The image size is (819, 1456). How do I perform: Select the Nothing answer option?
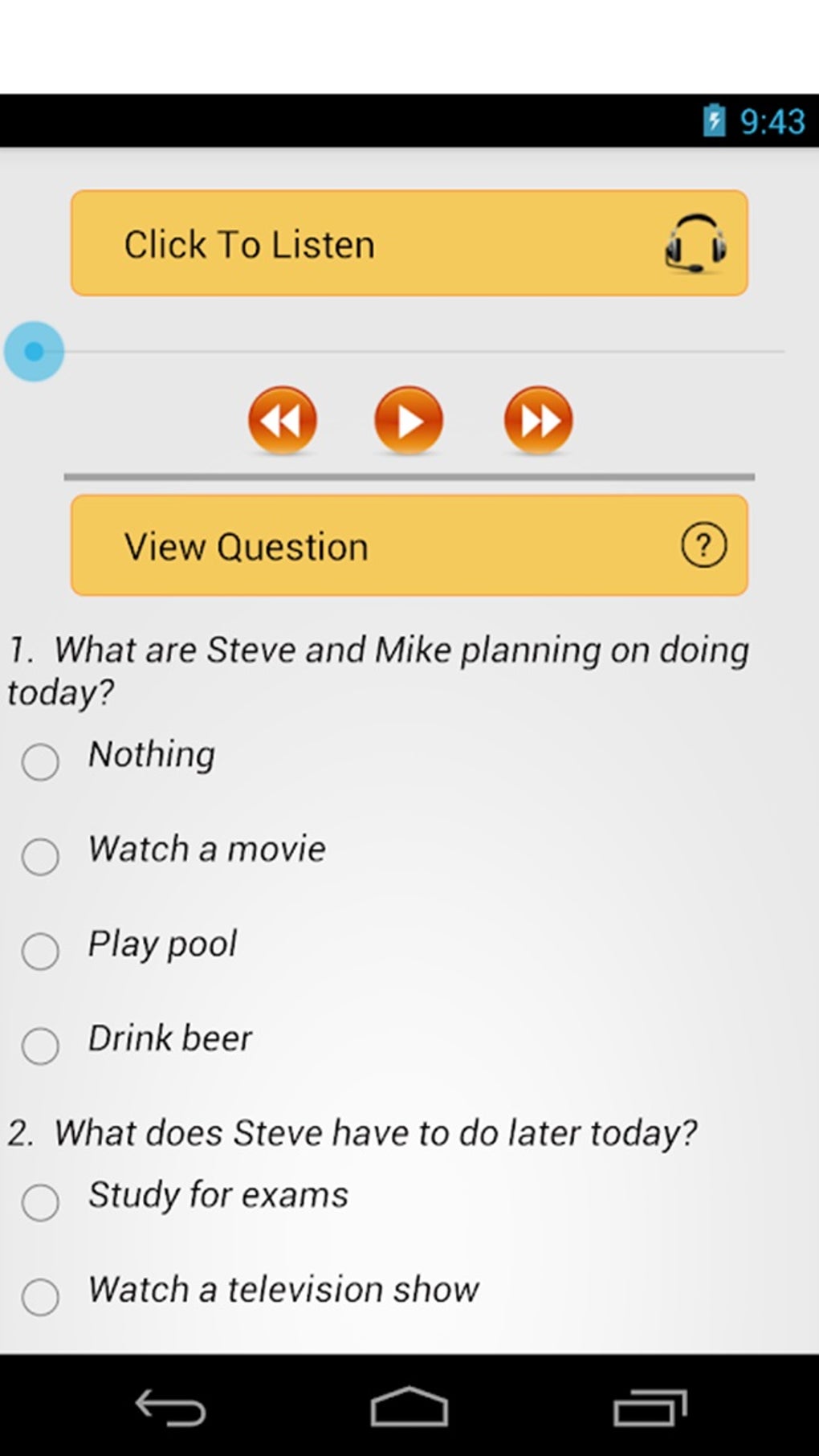40,761
